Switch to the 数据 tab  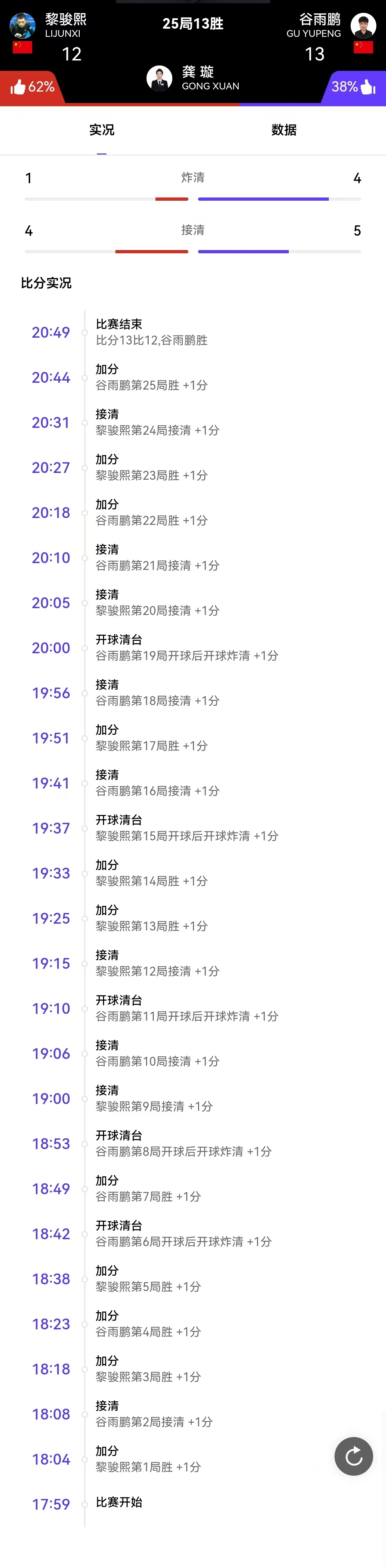tap(283, 130)
